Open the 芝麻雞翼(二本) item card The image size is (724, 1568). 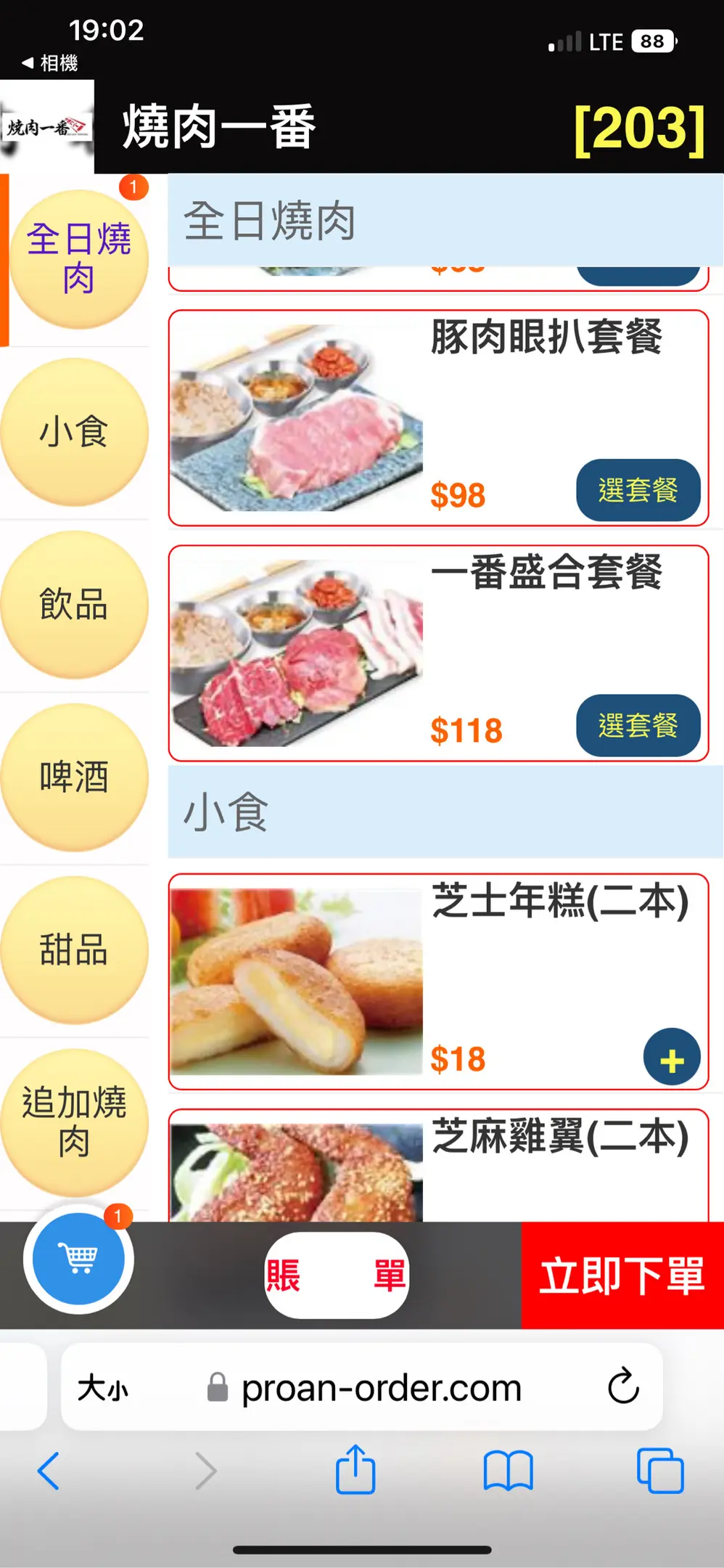[x=438, y=1165]
